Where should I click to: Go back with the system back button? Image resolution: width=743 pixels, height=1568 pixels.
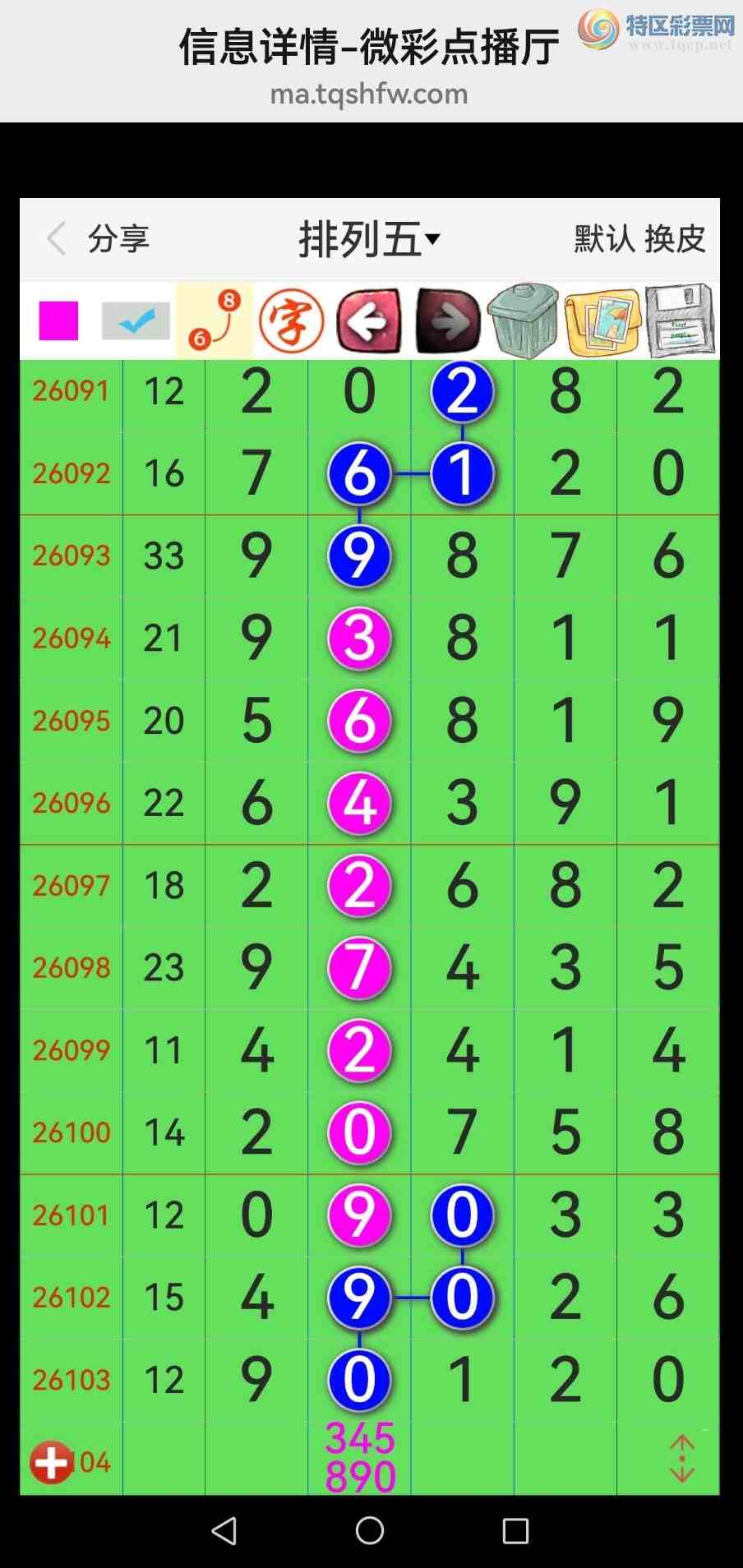(224, 1530)
